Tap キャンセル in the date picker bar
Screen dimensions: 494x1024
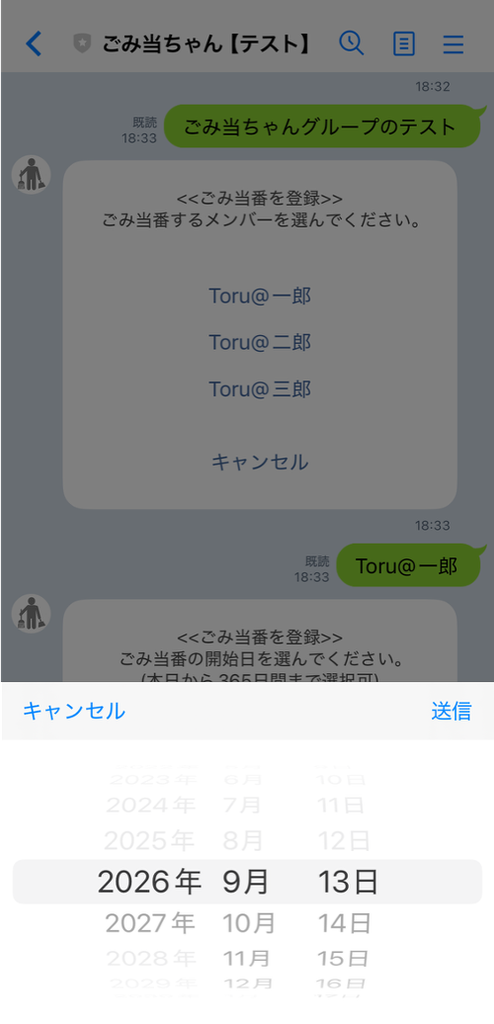[74, 711]
